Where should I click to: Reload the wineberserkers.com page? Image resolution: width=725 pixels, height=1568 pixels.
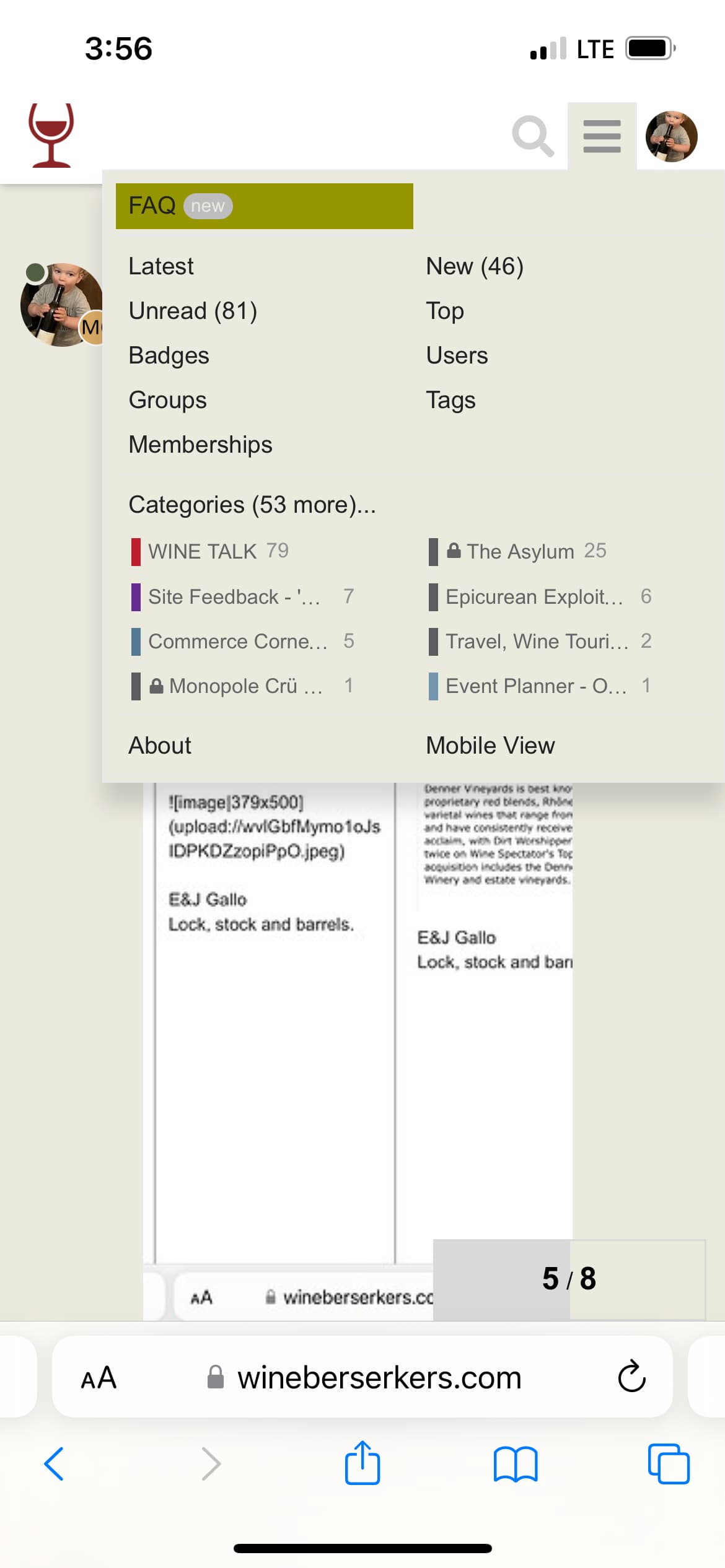tap(631, 1377)
